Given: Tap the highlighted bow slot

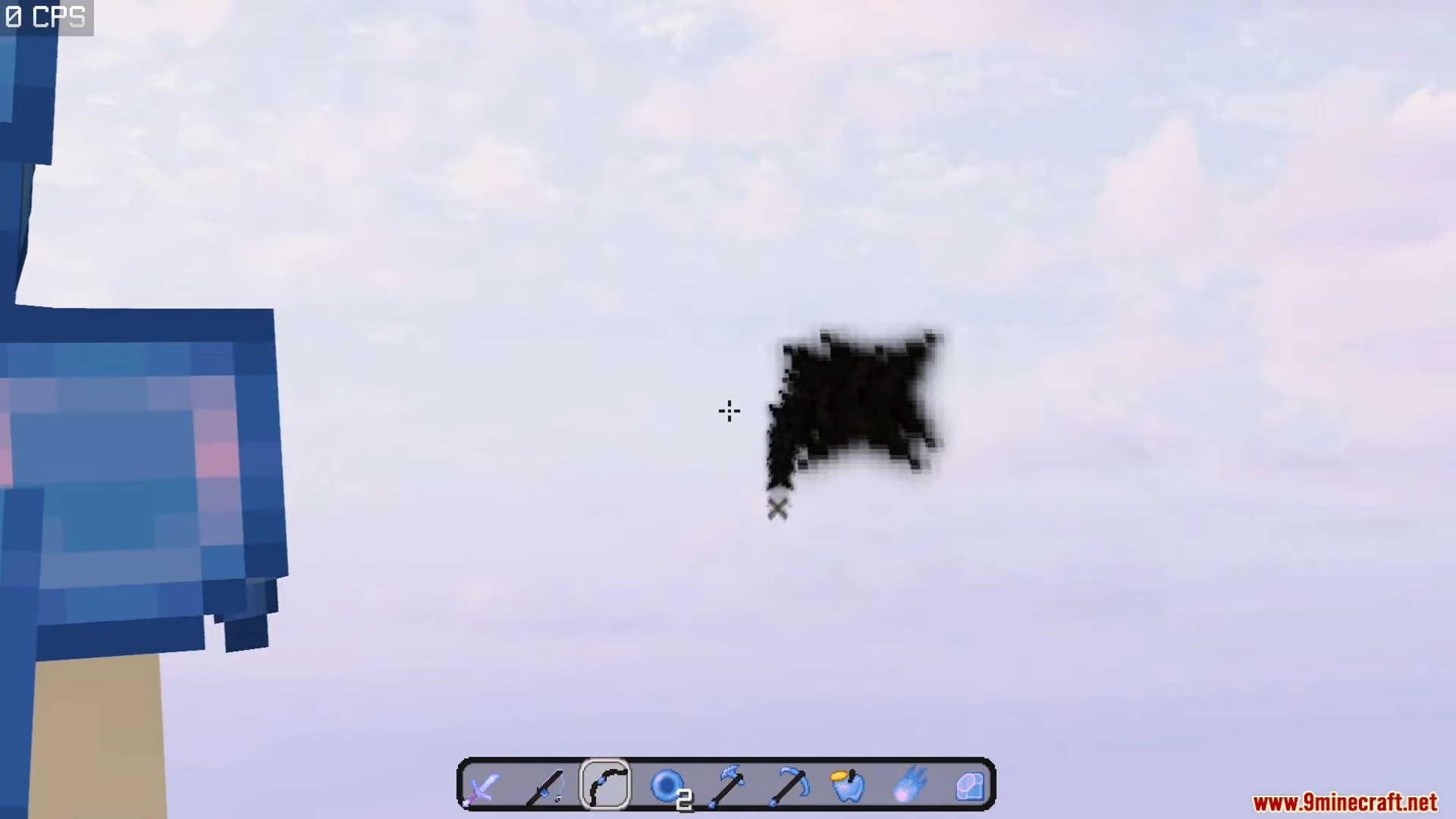Looking at the screenshot, I should (605, 785).
